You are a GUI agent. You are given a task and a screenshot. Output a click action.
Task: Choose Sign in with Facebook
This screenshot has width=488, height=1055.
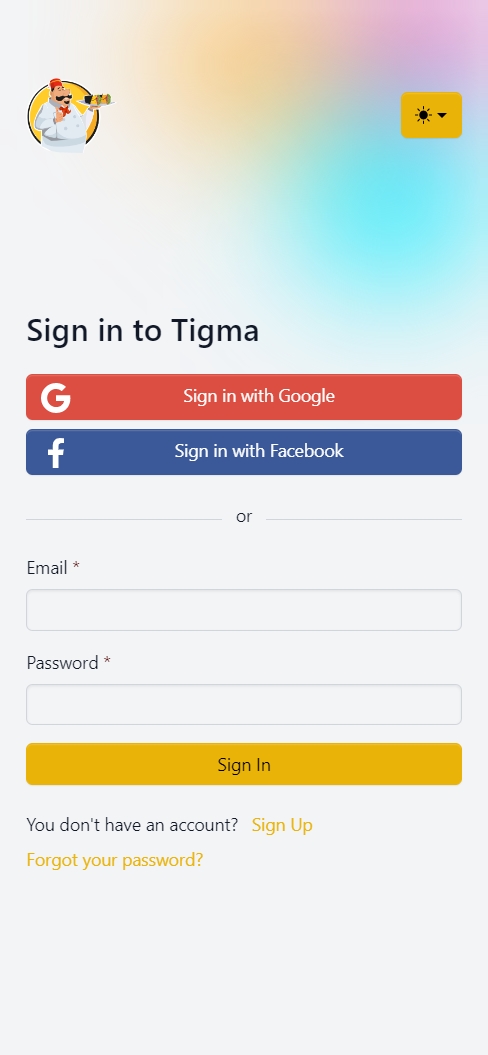point(244,452)
